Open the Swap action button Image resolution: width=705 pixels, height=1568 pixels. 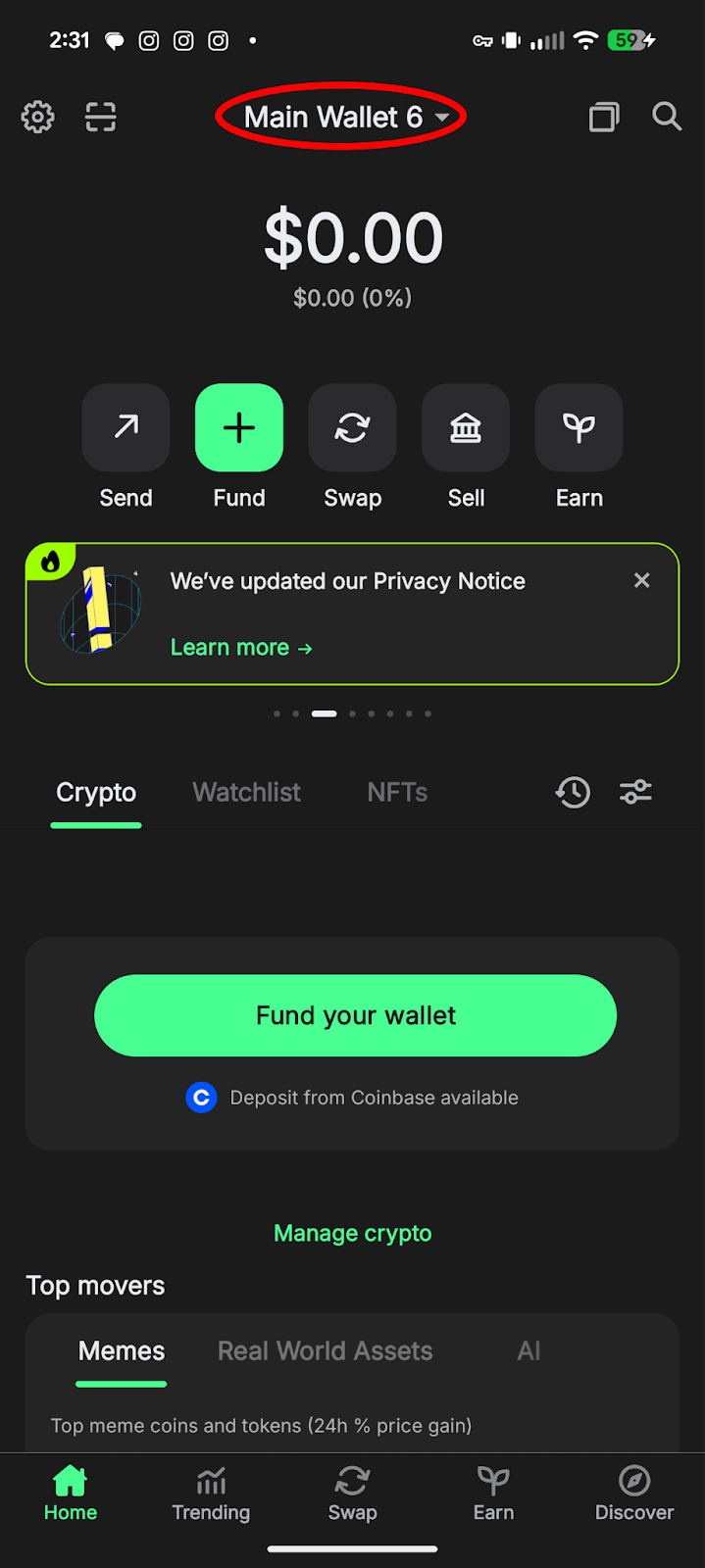point(353,428)
